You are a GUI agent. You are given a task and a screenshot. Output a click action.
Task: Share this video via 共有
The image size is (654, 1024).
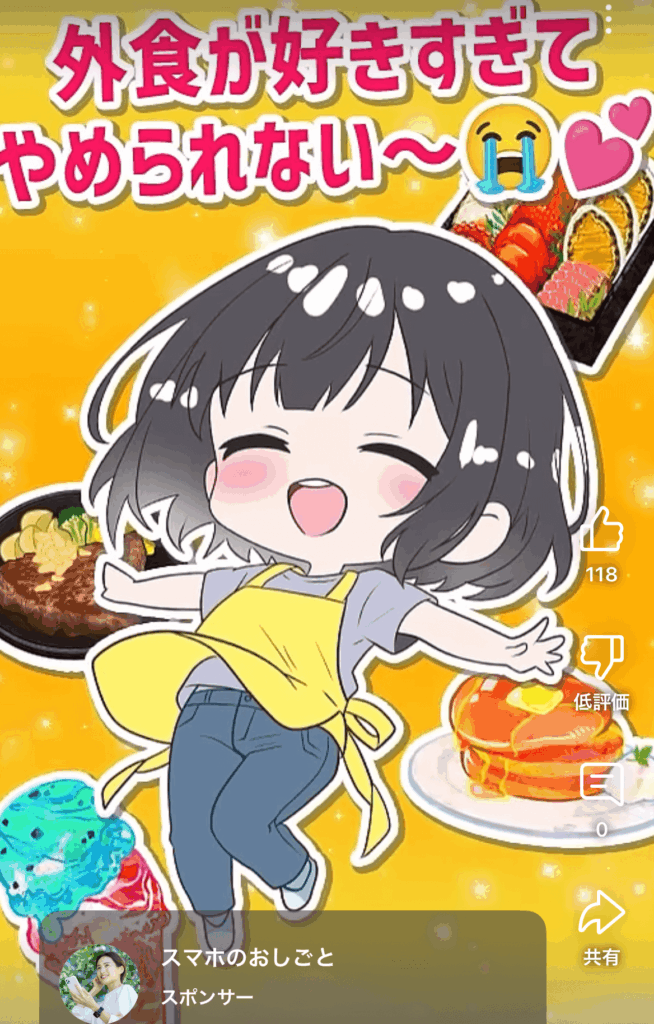(602, 913)
